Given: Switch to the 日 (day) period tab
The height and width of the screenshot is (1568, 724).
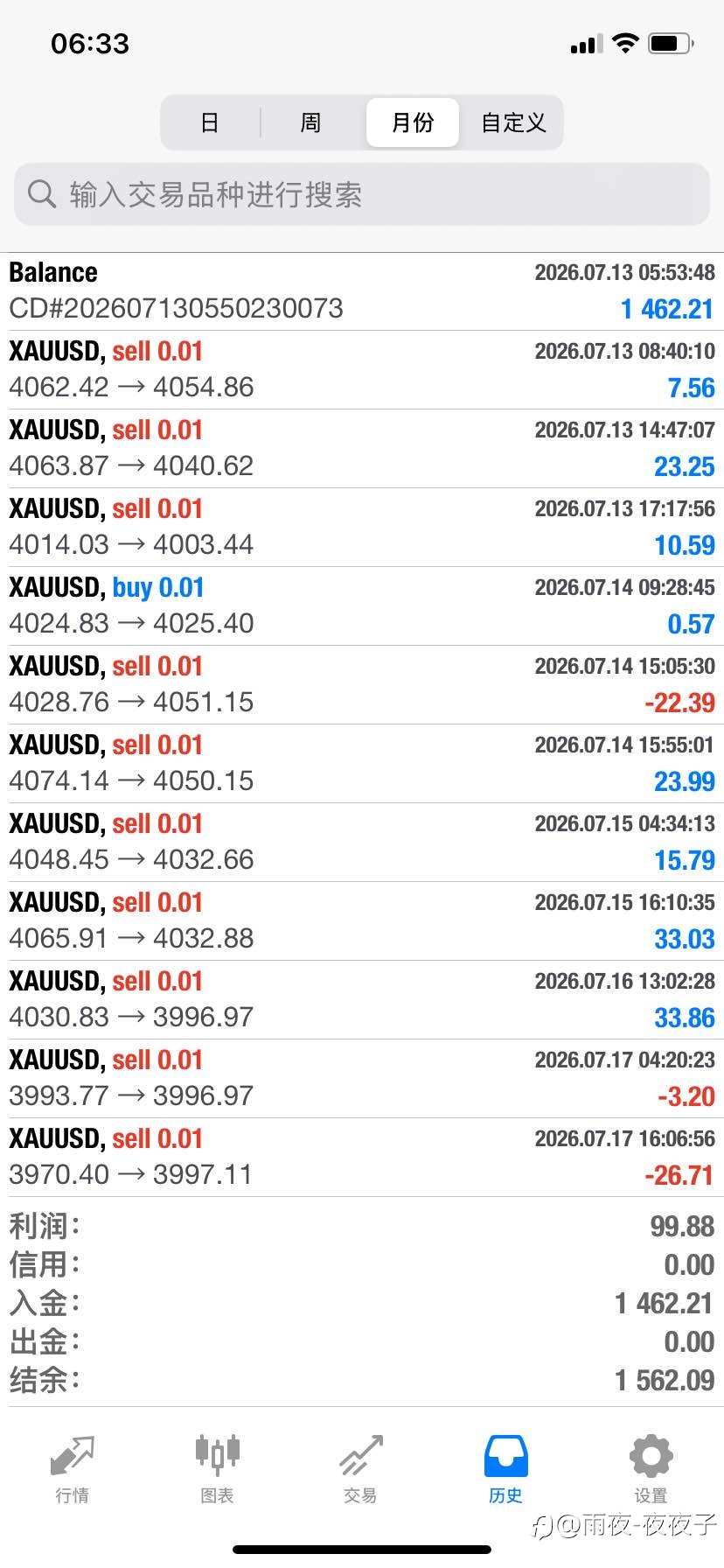Looking at the screenshot, I should coord(210,122).
